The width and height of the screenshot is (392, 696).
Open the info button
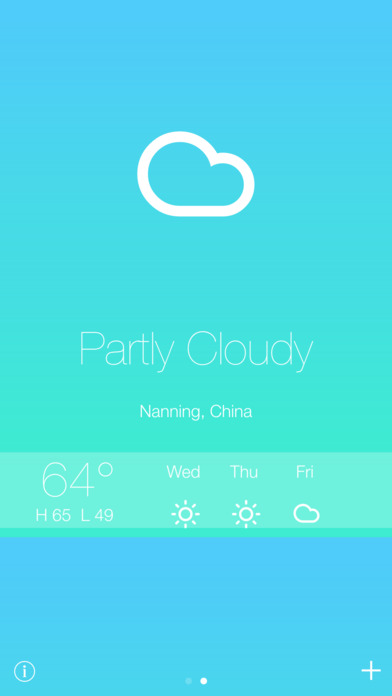point(24,672)
